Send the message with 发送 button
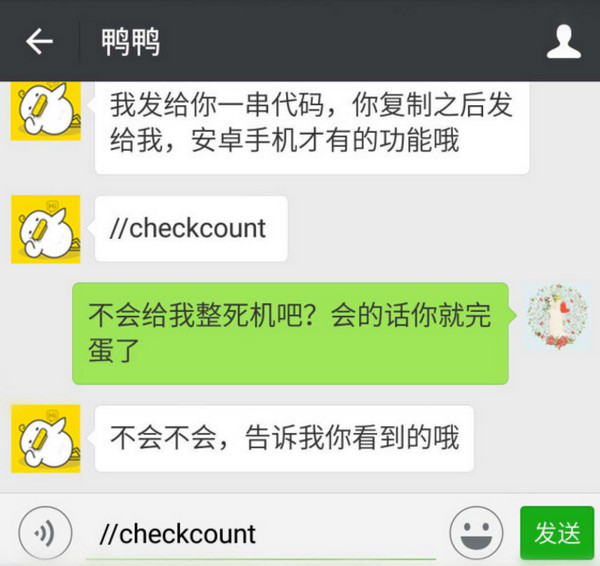 click(x=557, y=532)
